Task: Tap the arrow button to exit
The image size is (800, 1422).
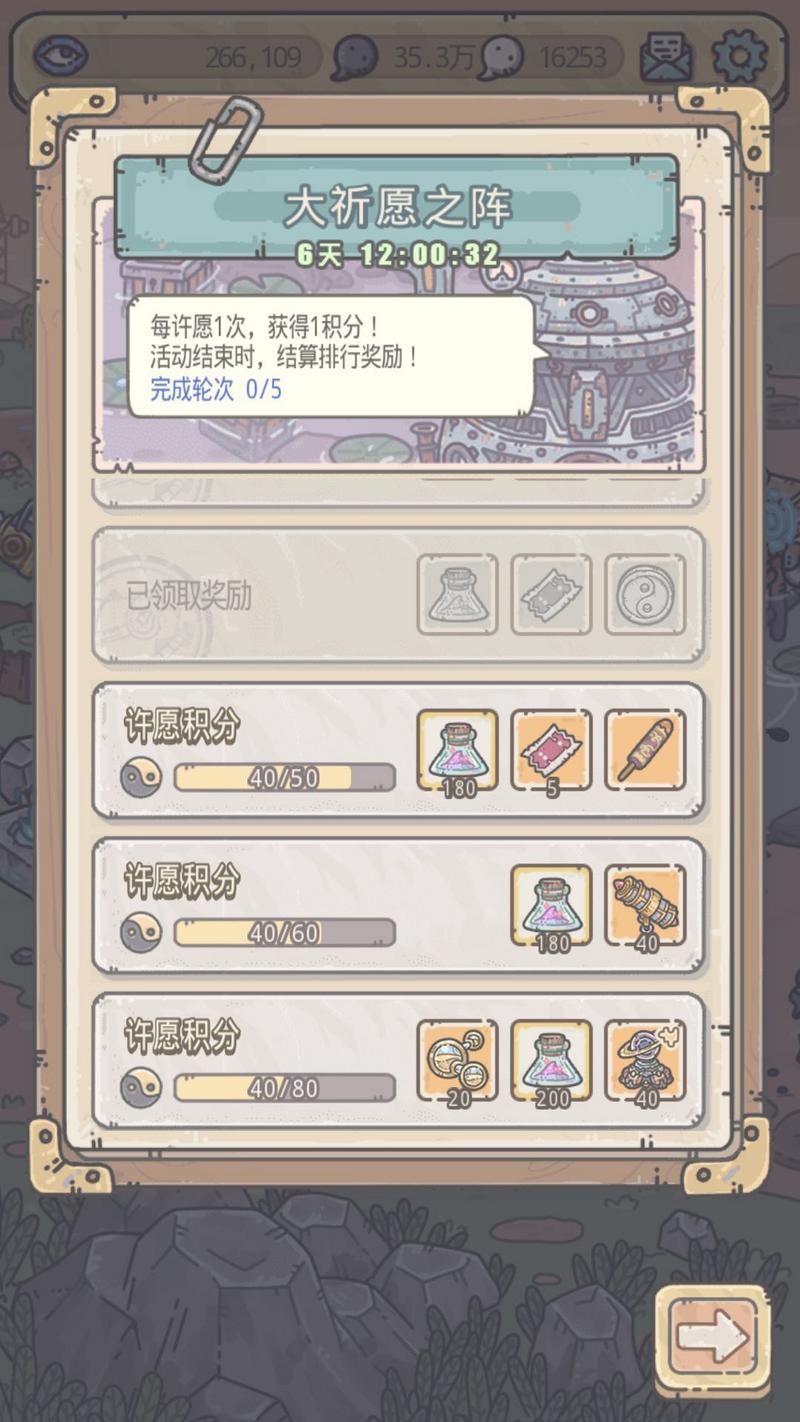Action: [713, 1333]
